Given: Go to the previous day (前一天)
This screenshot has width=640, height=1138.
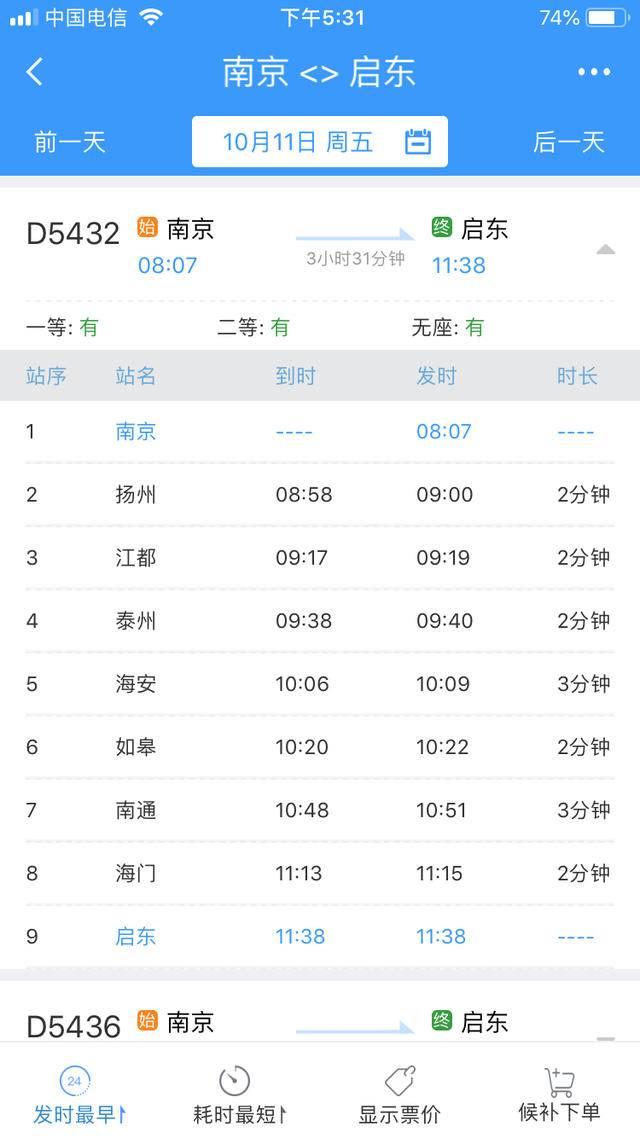Looking at the screenshot, I should 70,142.
